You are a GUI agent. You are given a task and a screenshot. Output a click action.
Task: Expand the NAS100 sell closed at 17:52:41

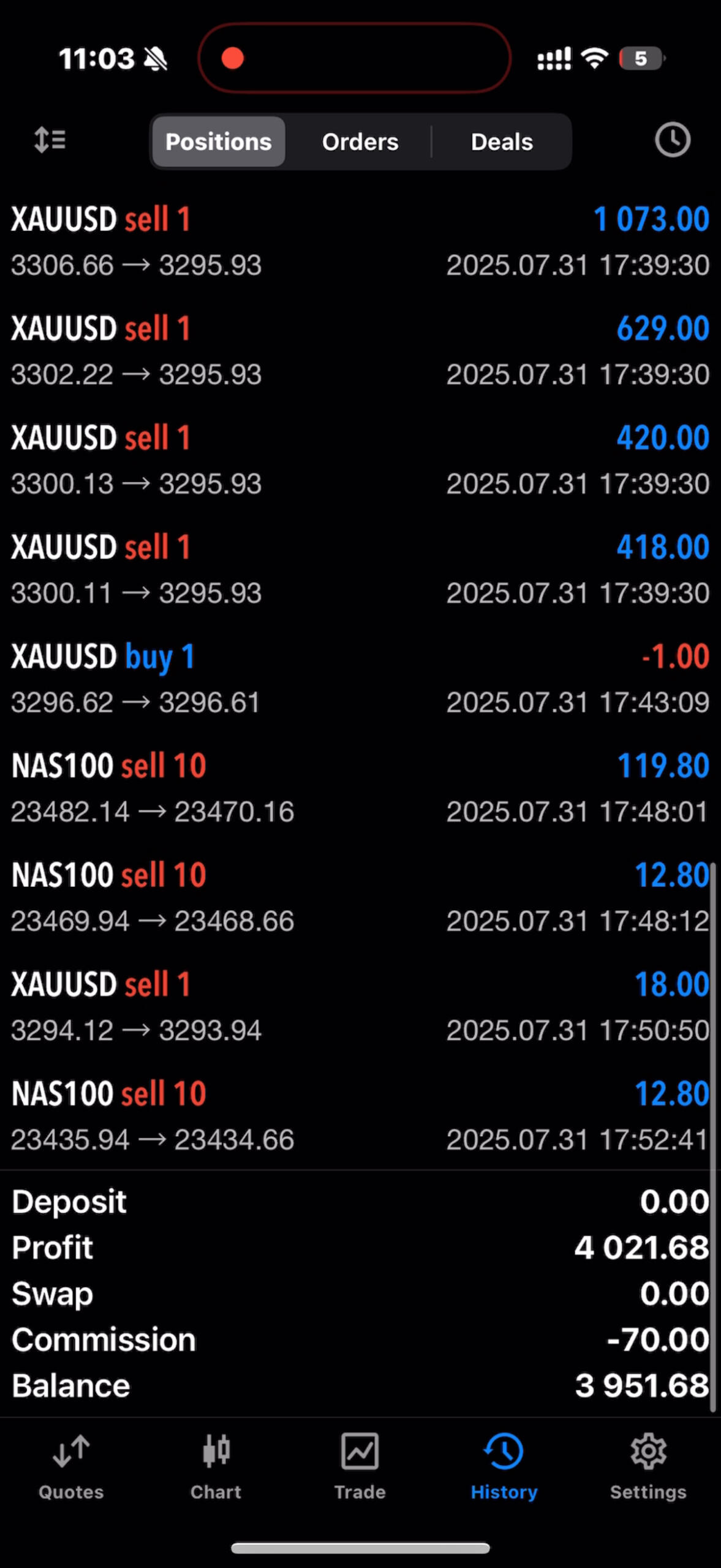(360, 1117)
